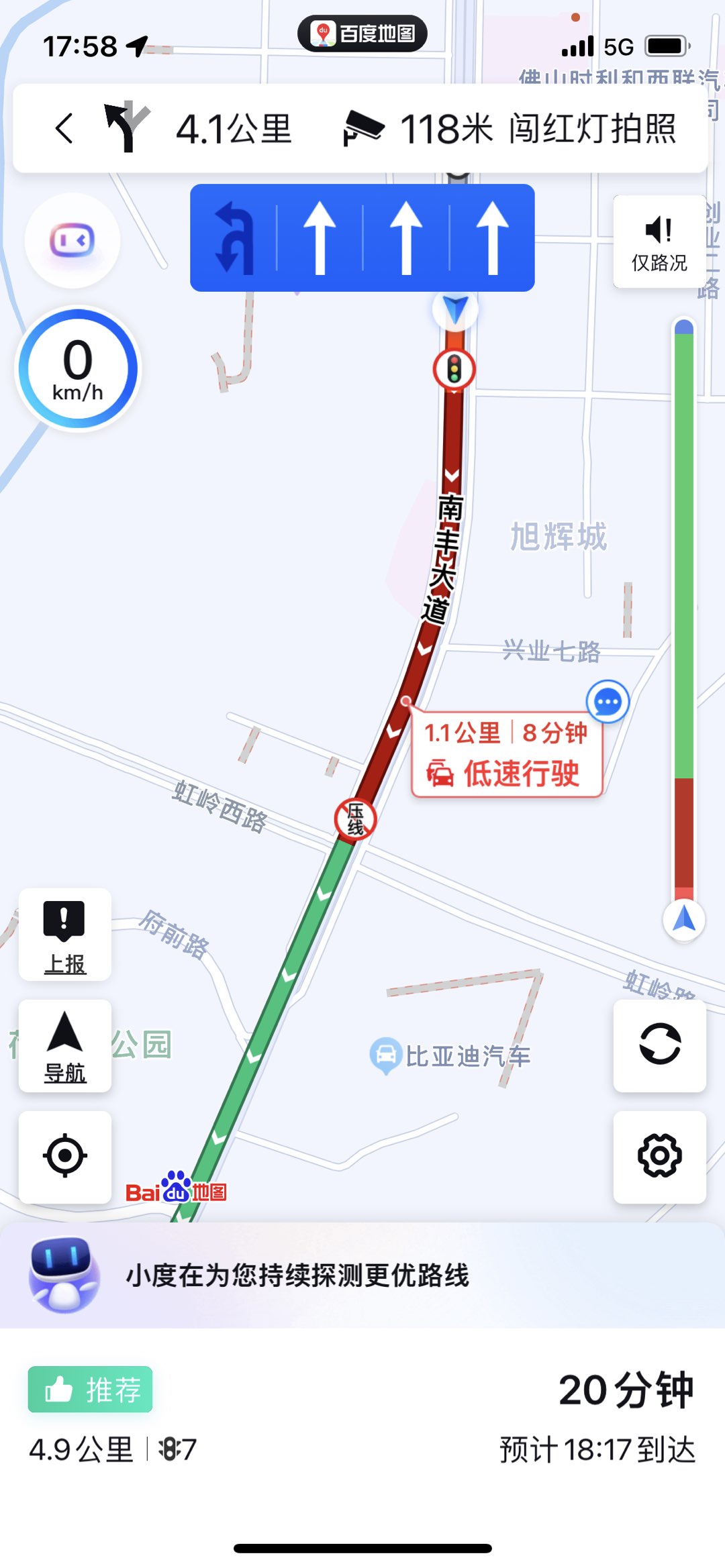This screenshot has width=725, height=1568.
Task: Tap the traffic light marker on route
Action: (454, 370)
